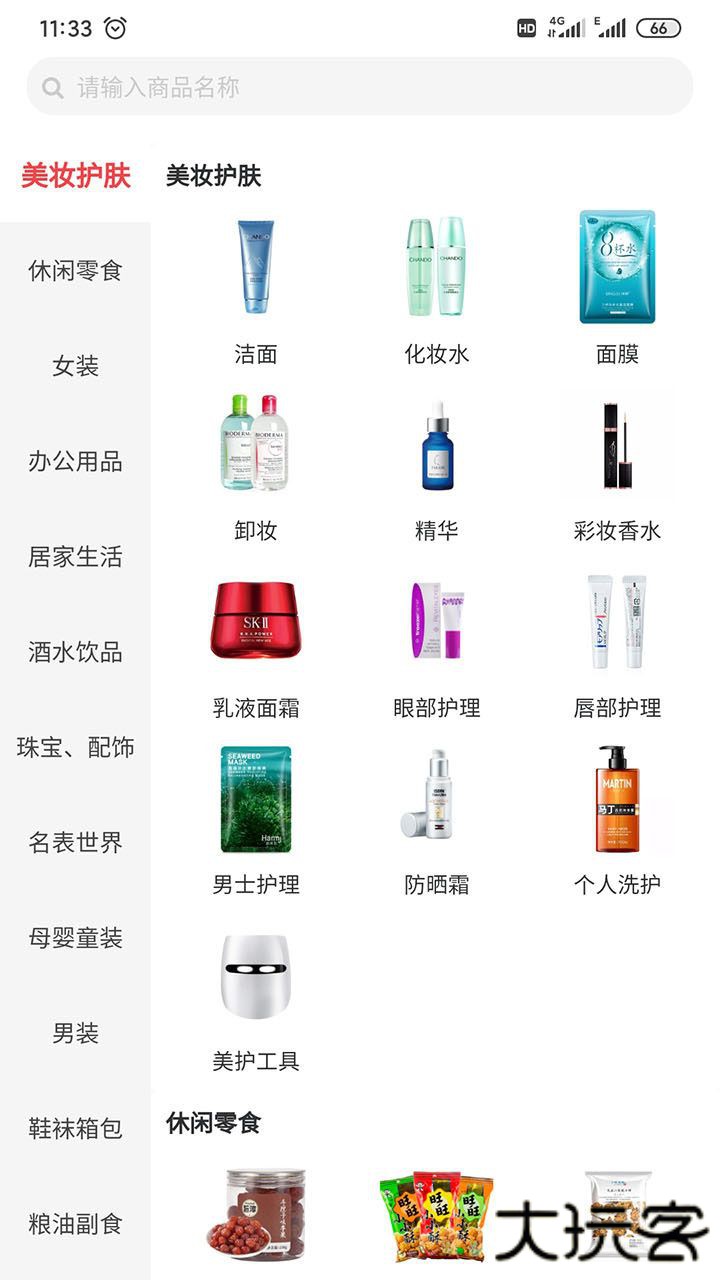Select 酒水饮品 in the left sidebar
Image resolution: width=720 pixels, height=1280 pixels.
74,652
